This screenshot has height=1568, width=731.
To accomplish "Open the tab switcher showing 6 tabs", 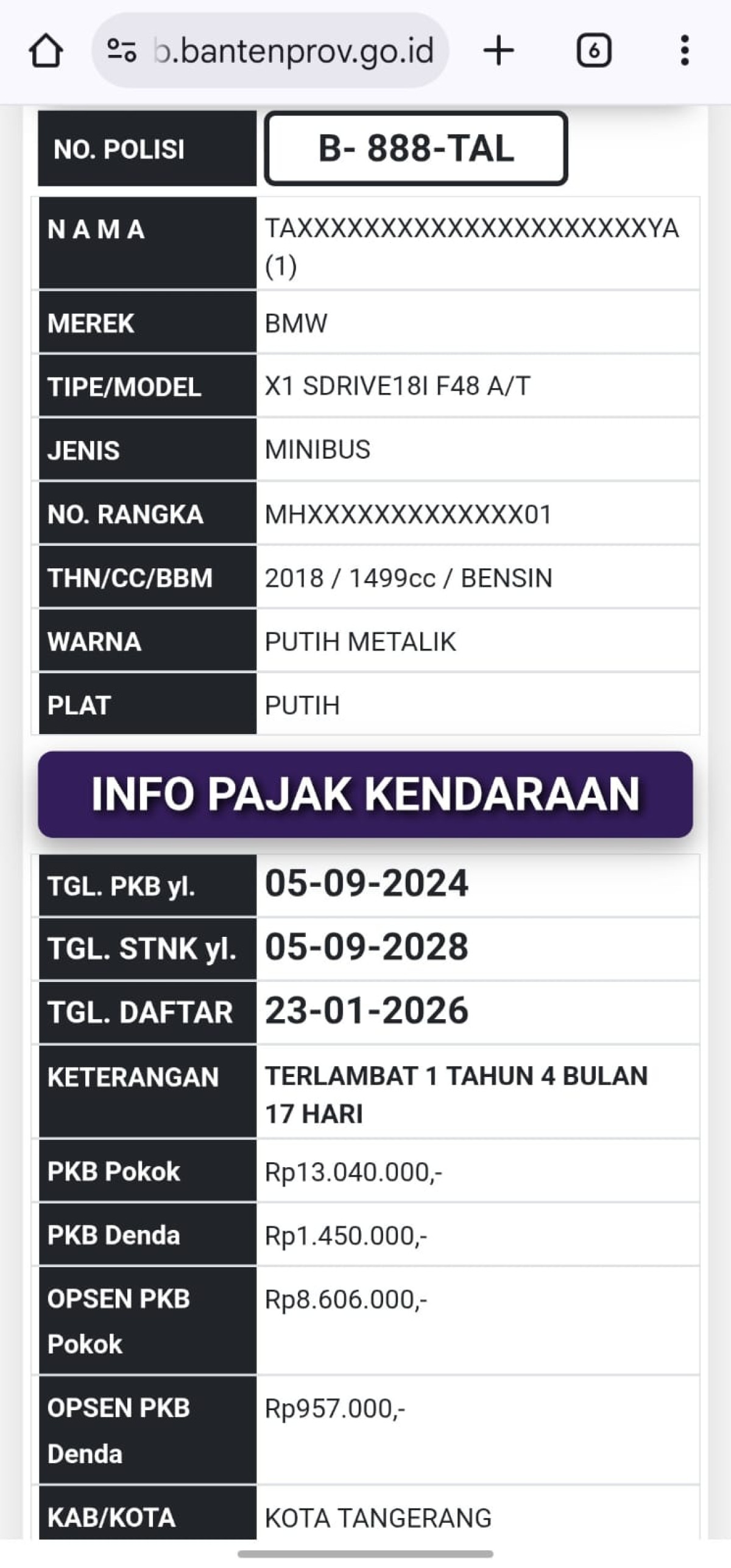I will pos(593,51).
